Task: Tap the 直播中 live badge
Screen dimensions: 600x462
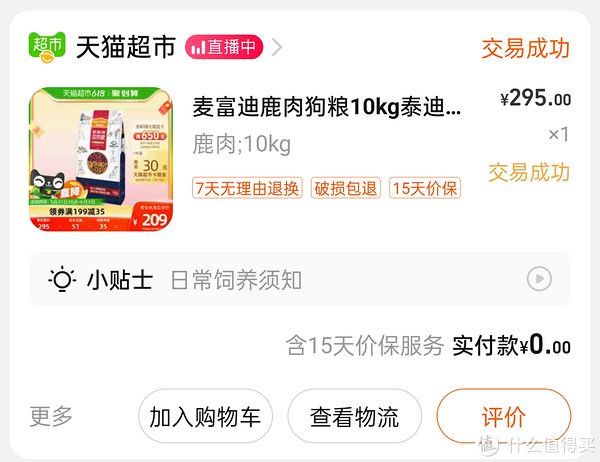Action: (x=224, y=47)
